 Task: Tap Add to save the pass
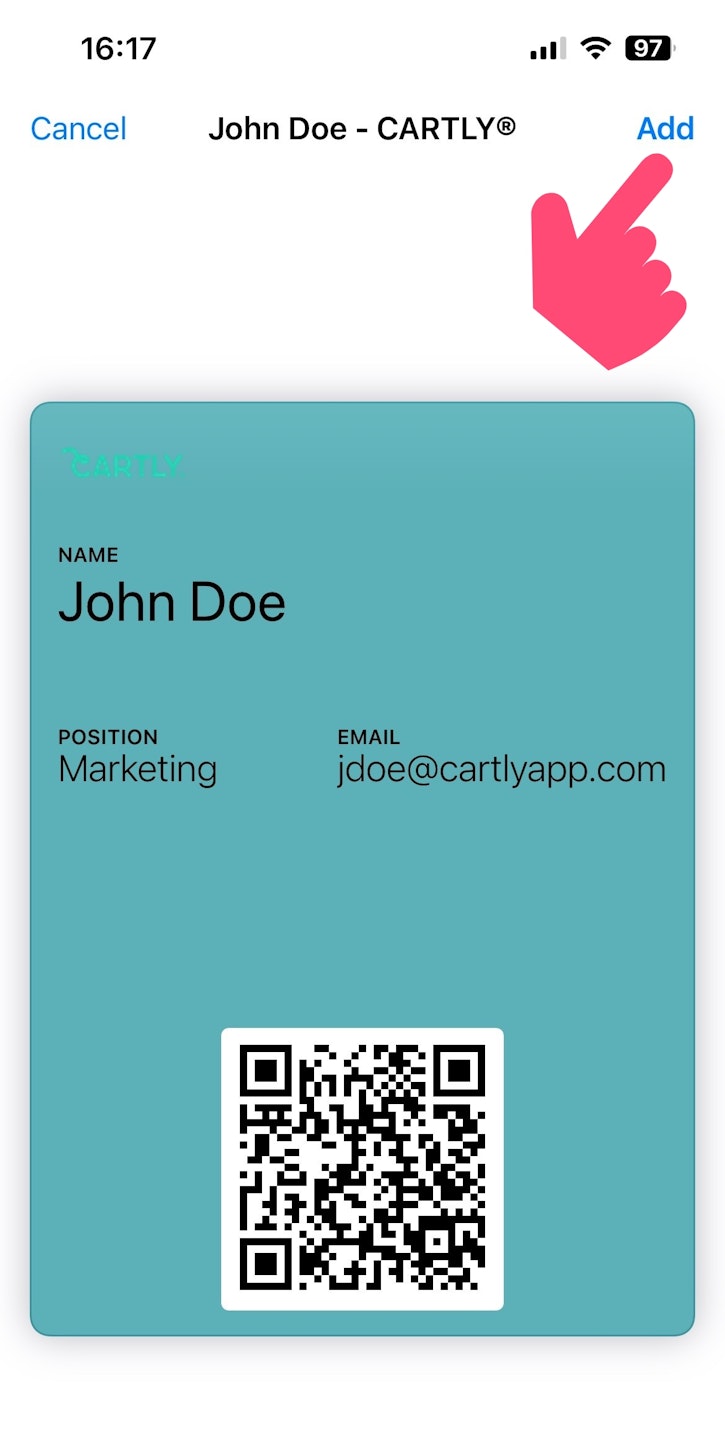pos(665,129)
